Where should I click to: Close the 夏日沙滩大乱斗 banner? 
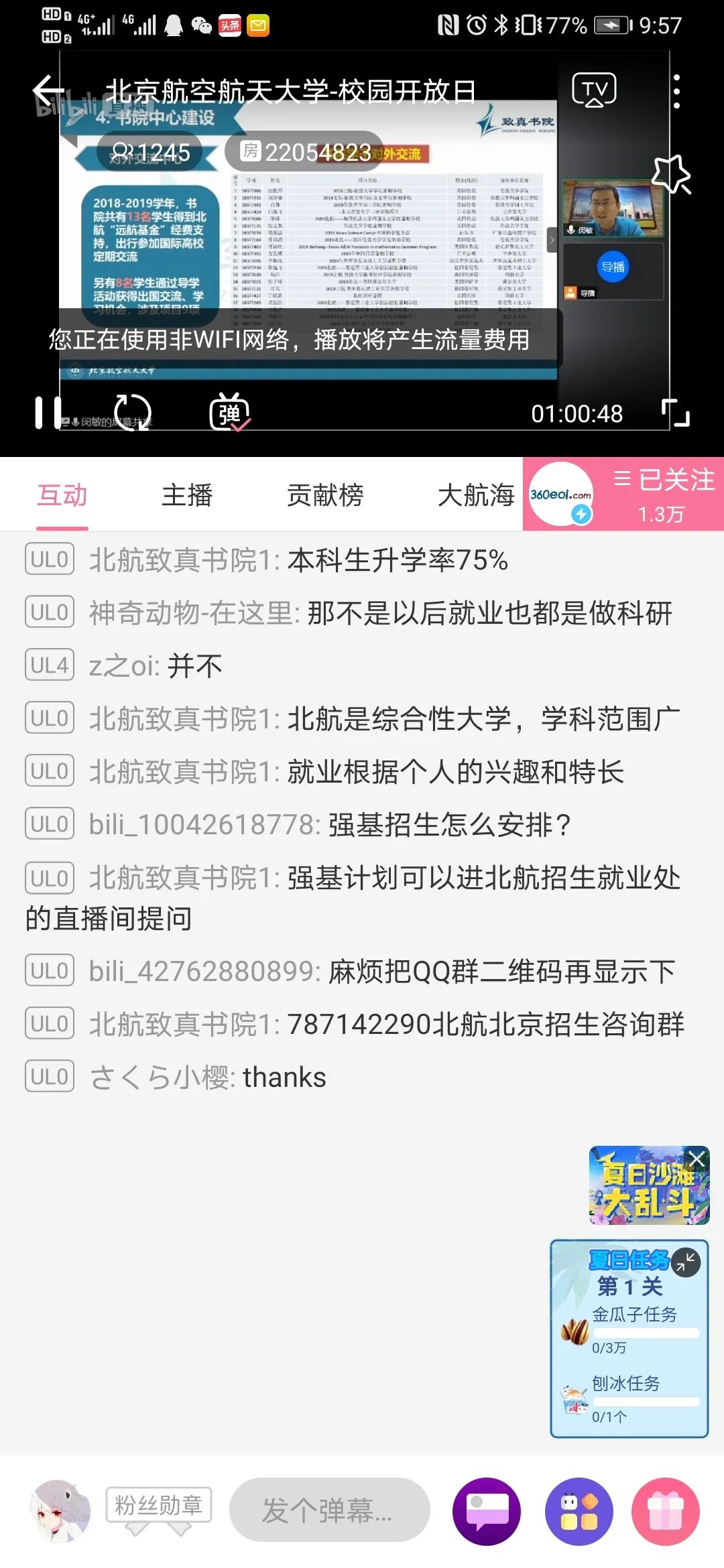point(697,1159)
